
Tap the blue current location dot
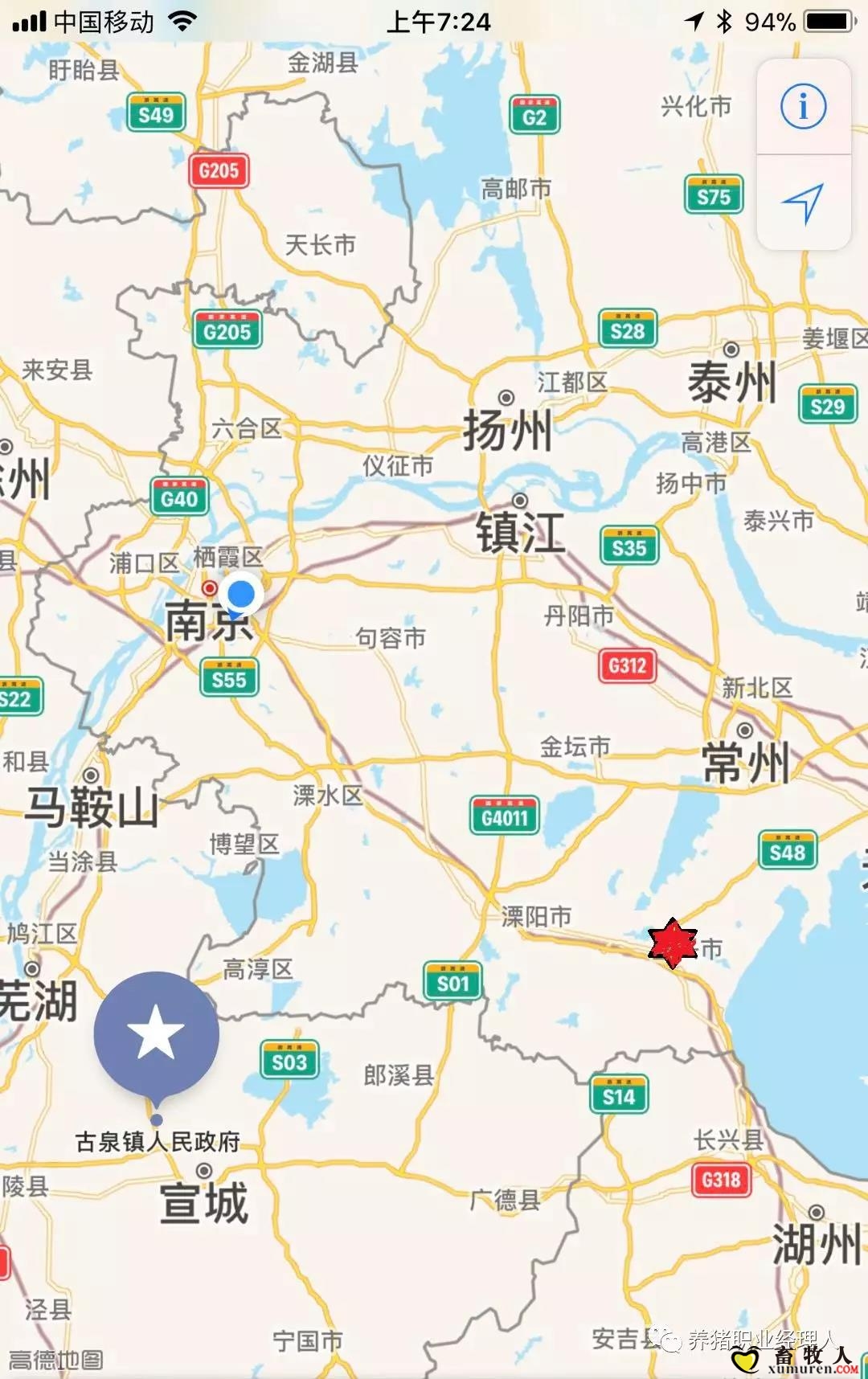241,595
